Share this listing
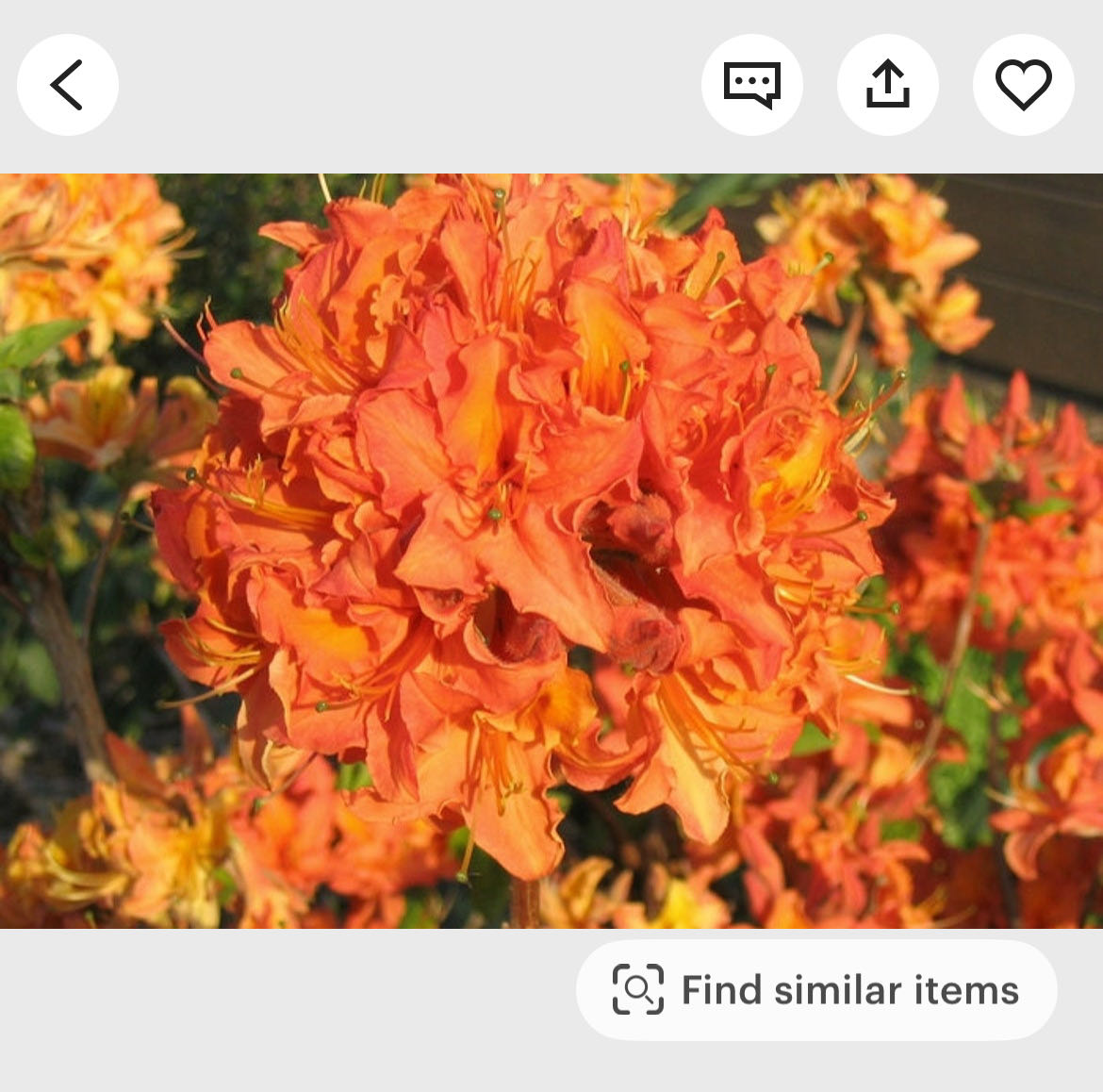 tap(887, 85)
